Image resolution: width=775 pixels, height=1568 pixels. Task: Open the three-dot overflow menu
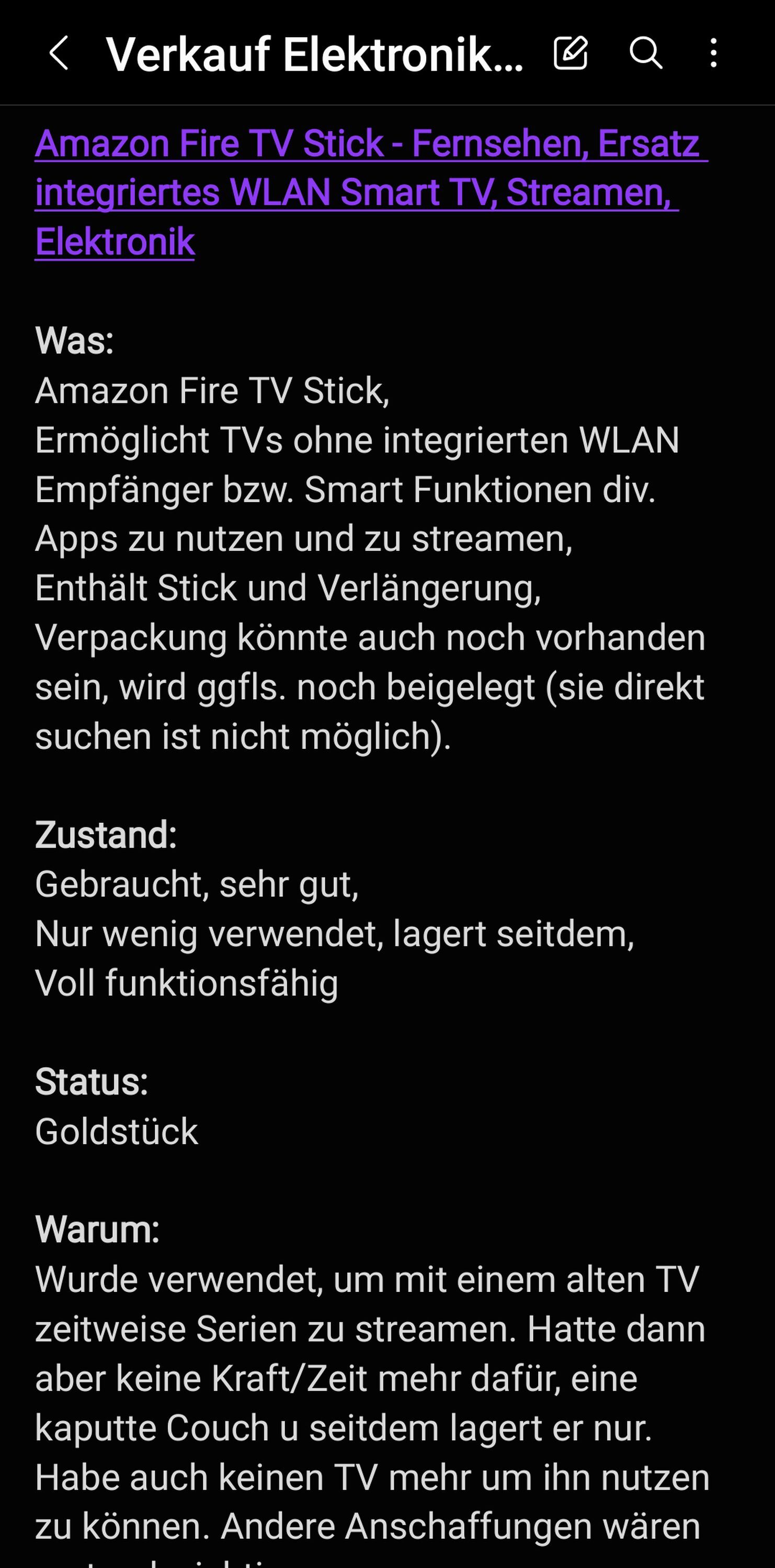pos(713,53)
